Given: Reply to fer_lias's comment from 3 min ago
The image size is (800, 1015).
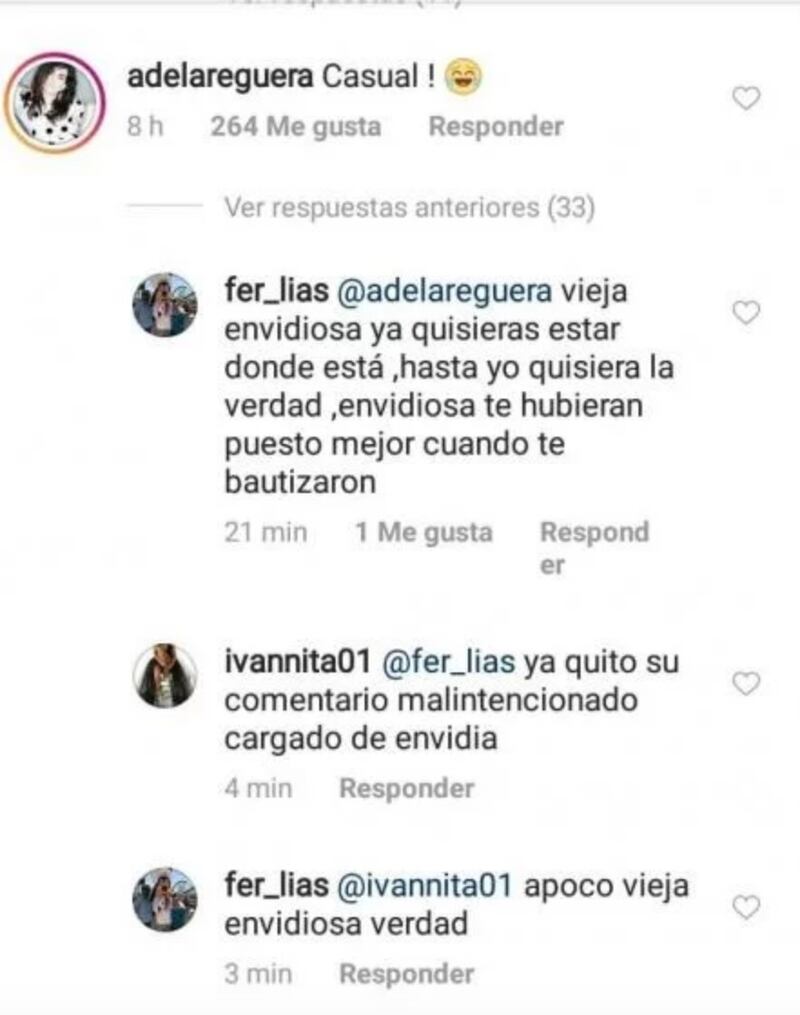Looking at the screenshot, I should pos(406,973).
